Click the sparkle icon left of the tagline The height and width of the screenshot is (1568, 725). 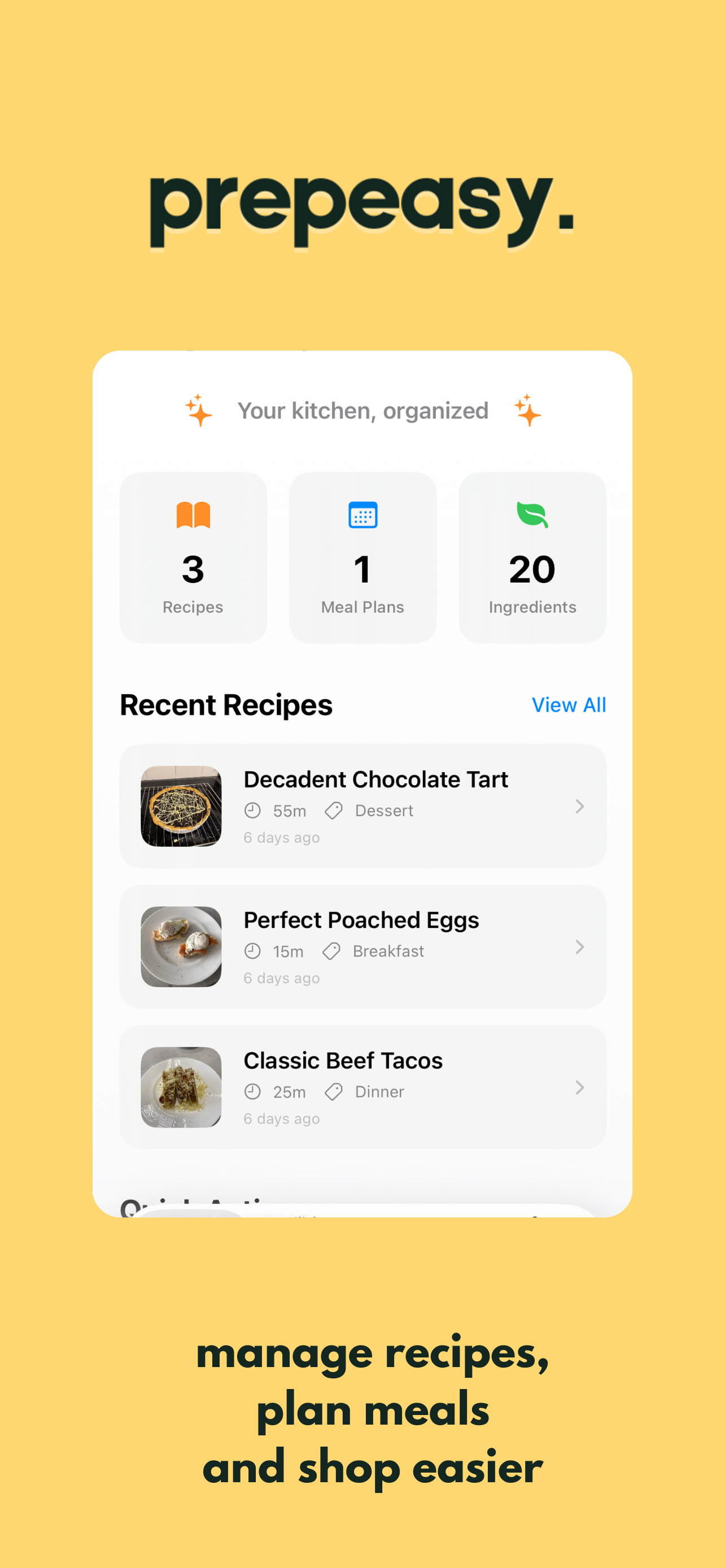click(198, 410)
